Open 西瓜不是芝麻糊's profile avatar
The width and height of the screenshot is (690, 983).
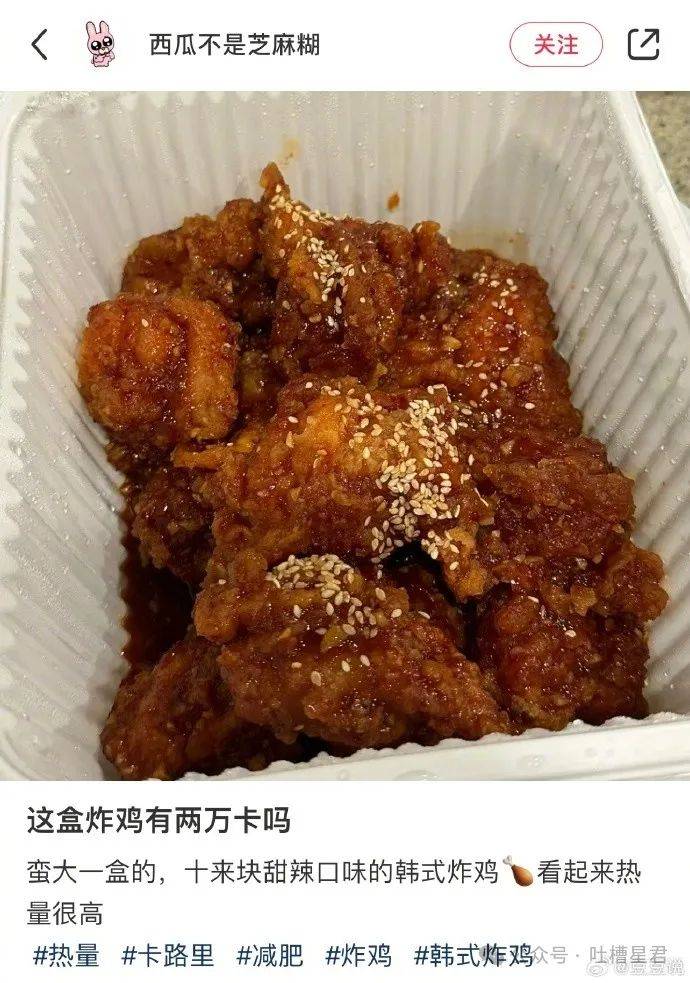[x=99, y=44]
